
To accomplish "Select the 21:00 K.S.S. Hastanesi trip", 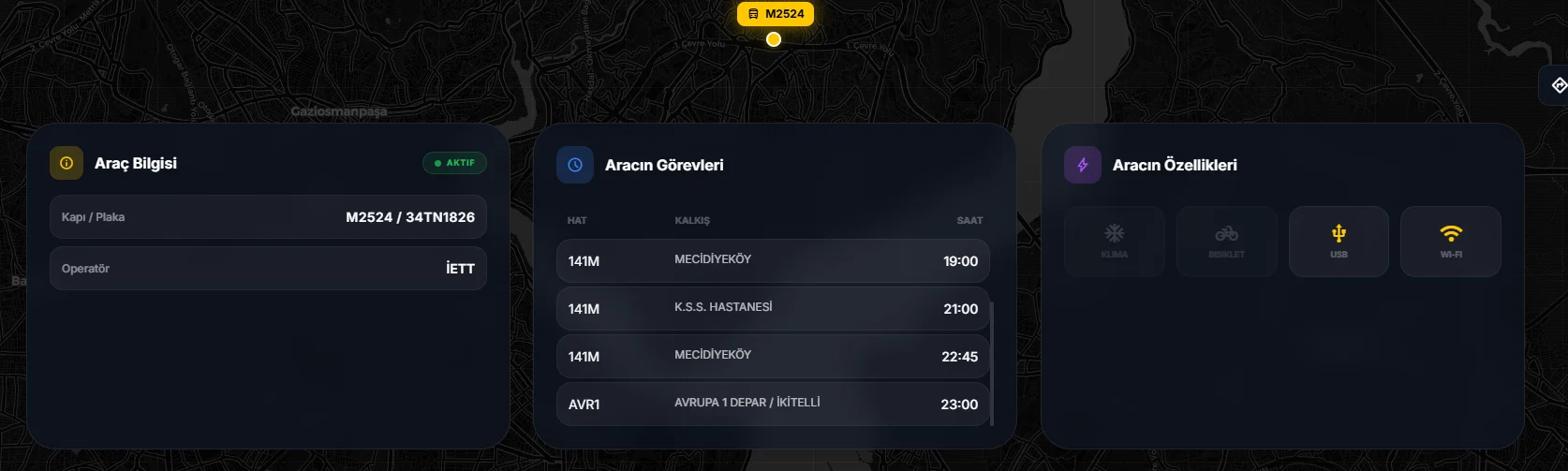I will (x=773, y=309).
